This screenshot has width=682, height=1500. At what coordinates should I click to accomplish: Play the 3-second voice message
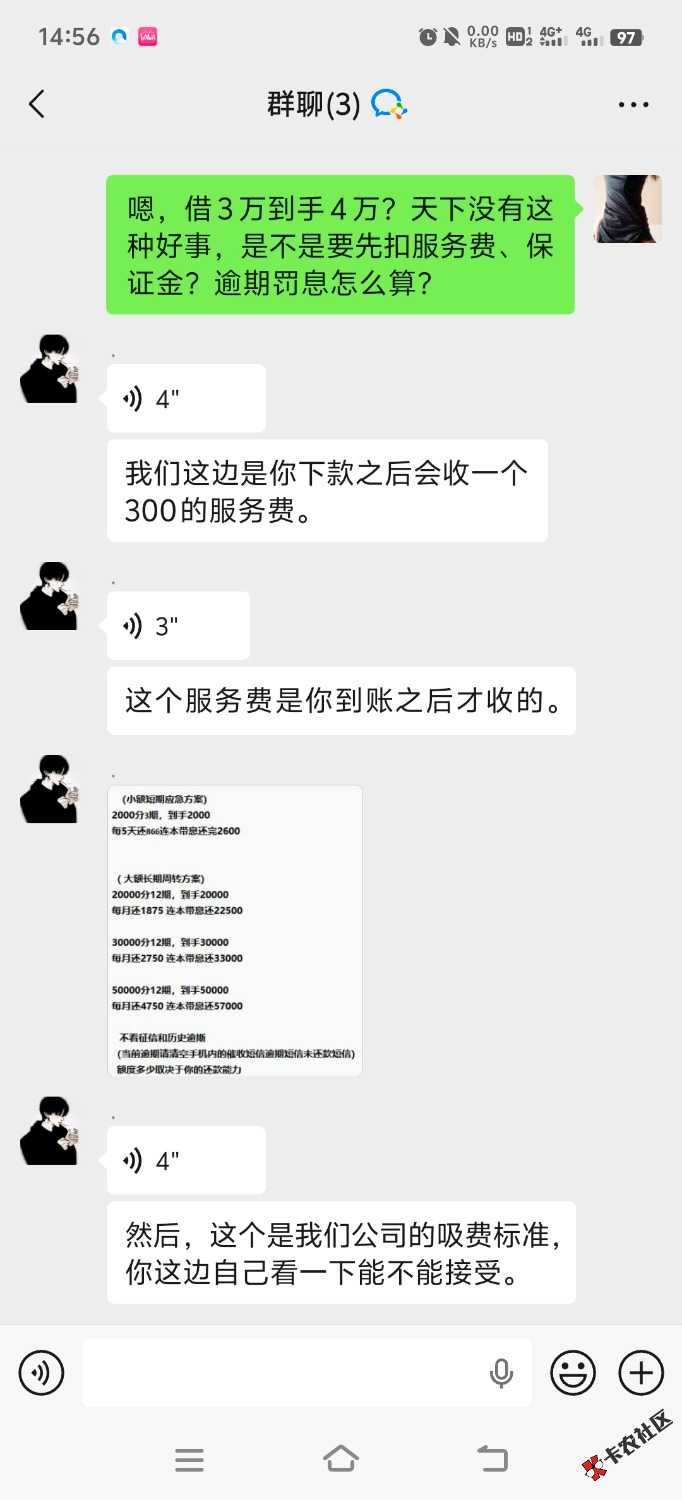click(x=178, y=626)
